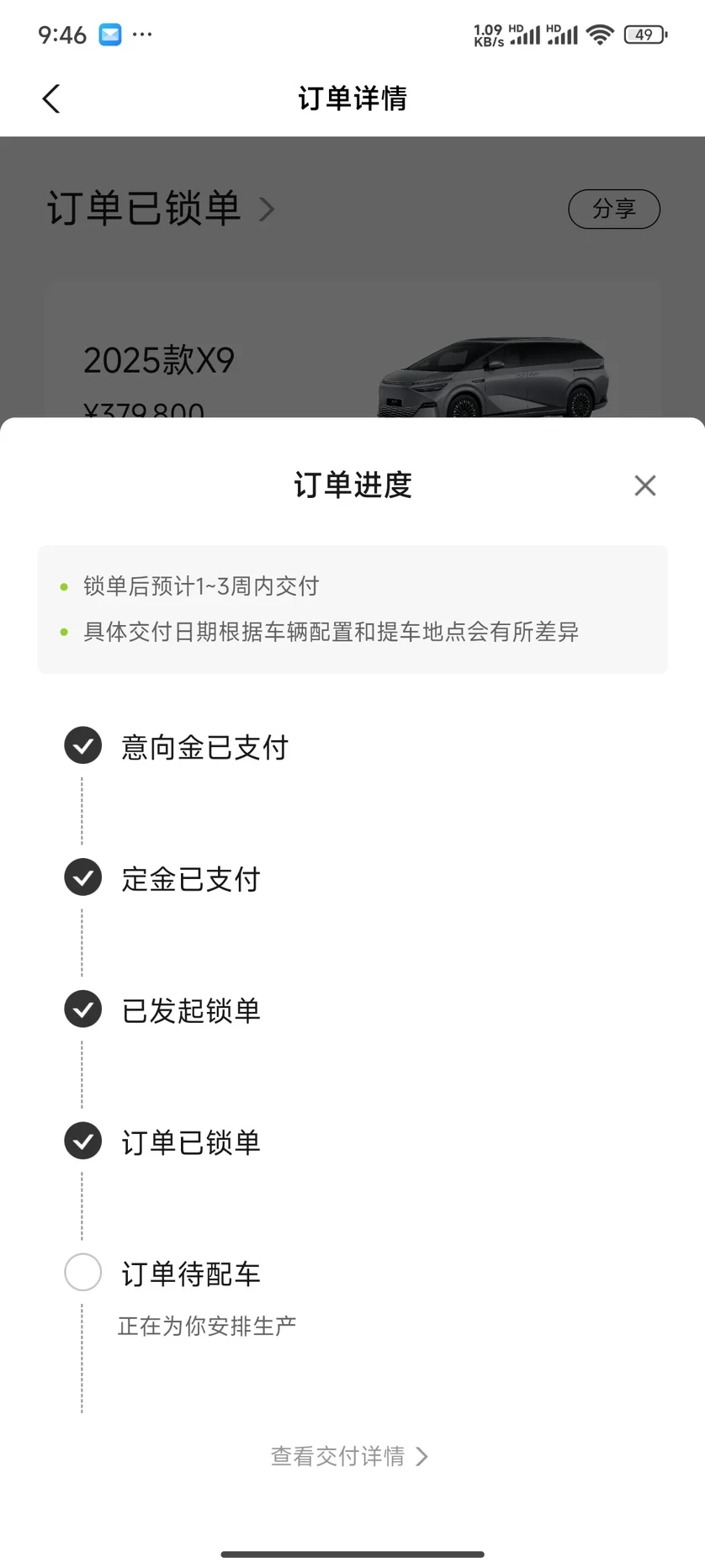Open the 查看交付详情 link
The height and width of the screenshot is (1568, 705).
click(x=349, y=1456)
